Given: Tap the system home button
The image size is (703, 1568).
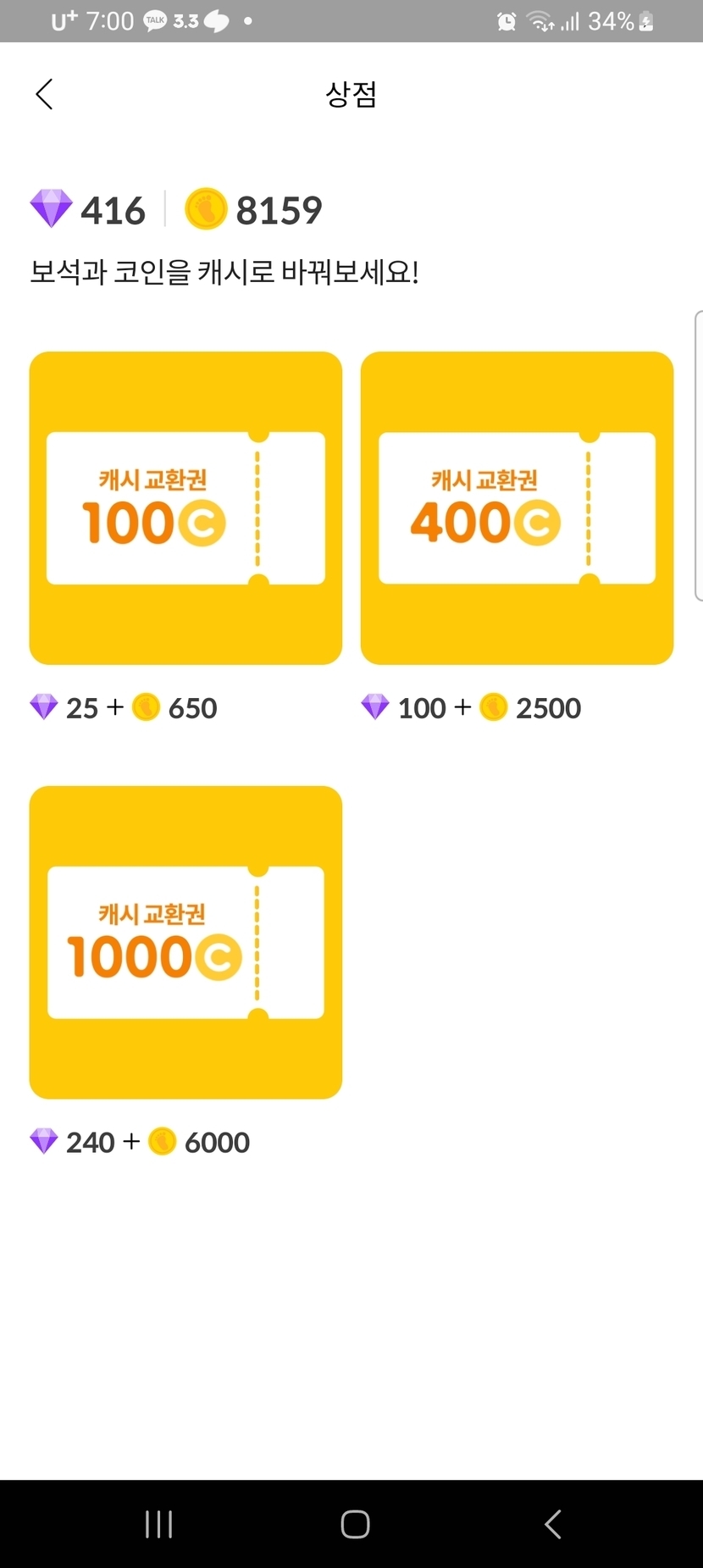Looking at the screenshot, I should pyautogui.click(x=355, y=1524).
